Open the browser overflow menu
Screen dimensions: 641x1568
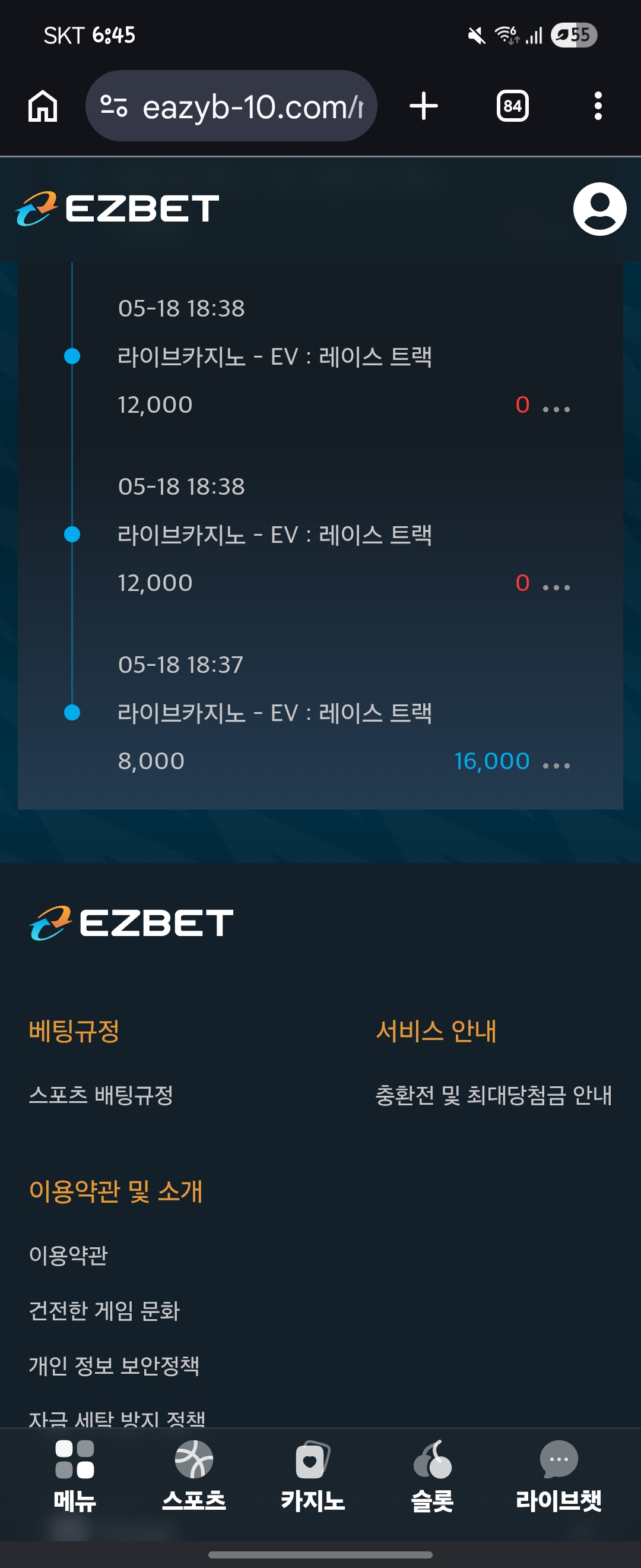point(598,106)
